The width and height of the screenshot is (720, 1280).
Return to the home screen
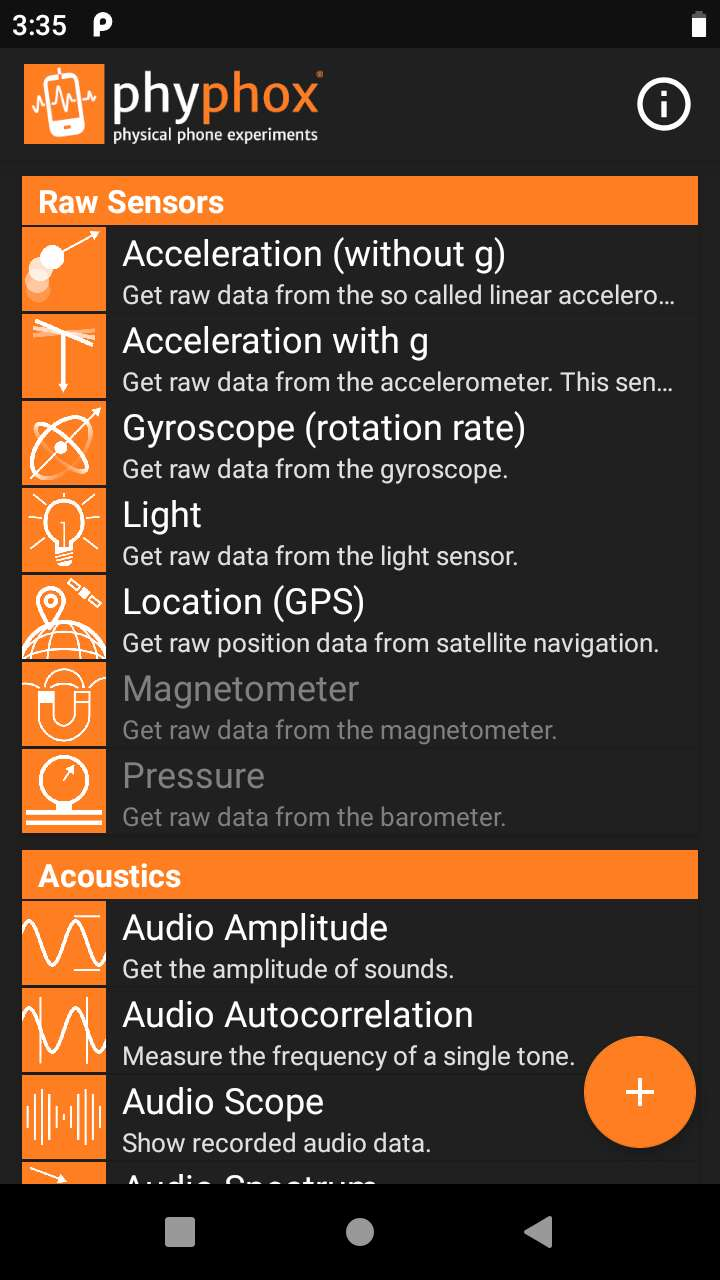360,1232
